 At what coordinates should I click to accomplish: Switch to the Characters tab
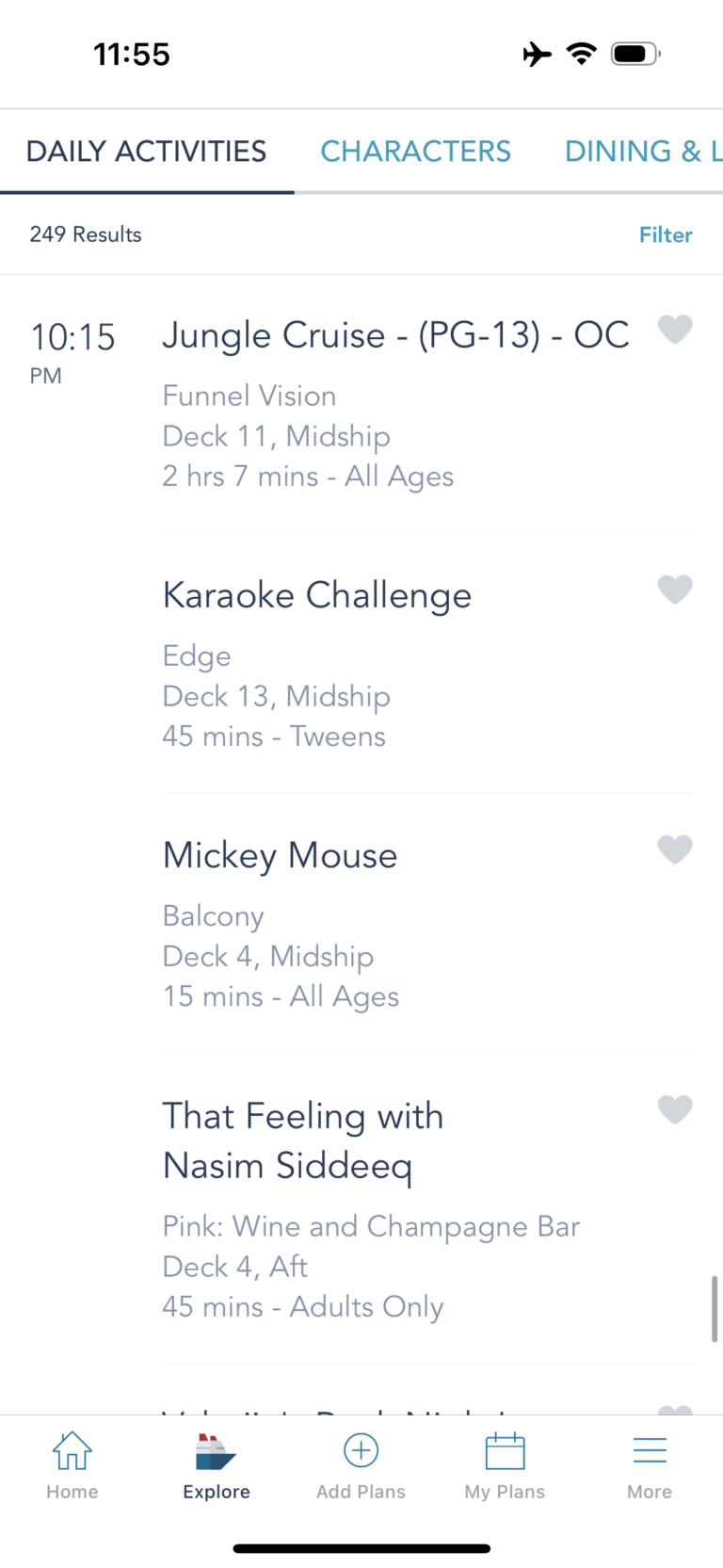(415, 151)
